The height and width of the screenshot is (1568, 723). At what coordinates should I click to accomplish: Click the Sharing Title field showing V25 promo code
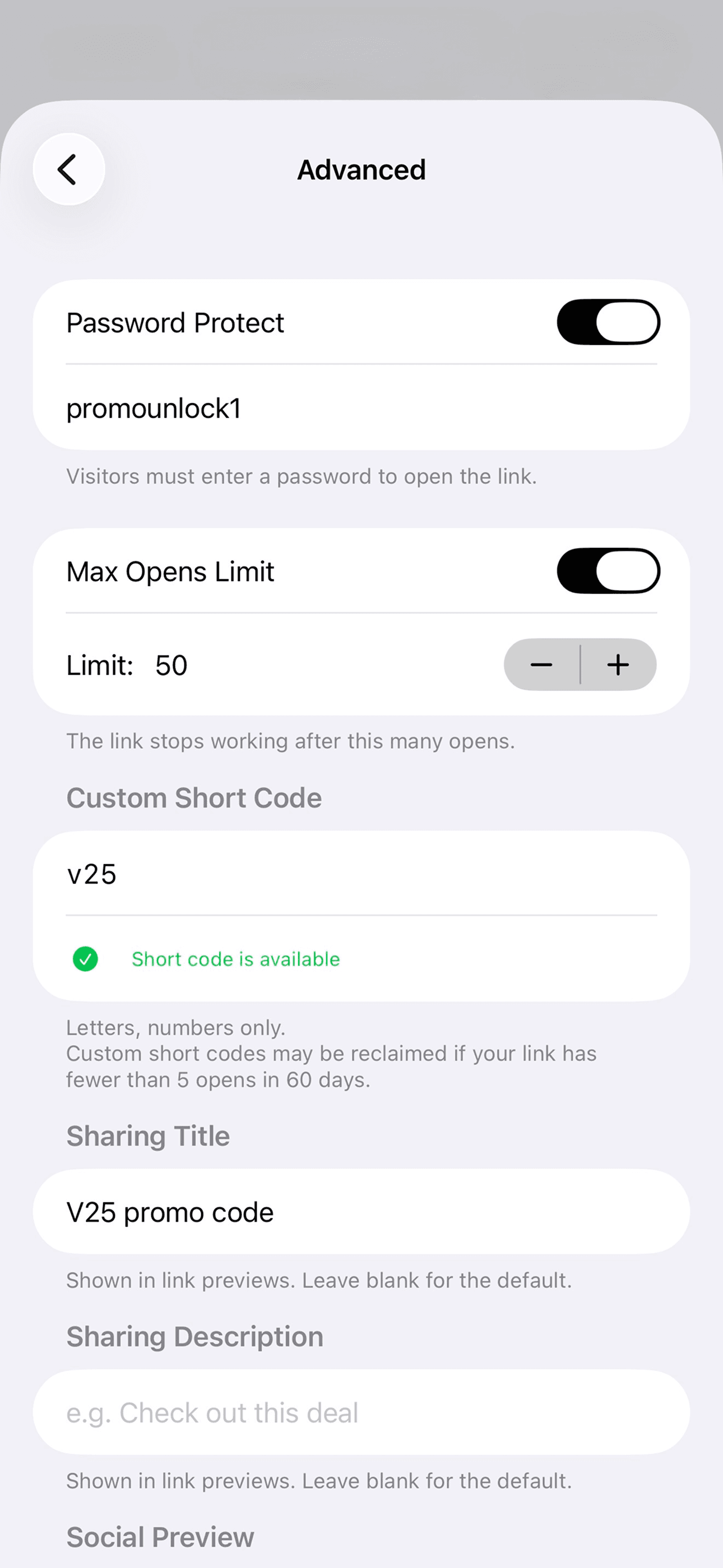[361, 1211]
